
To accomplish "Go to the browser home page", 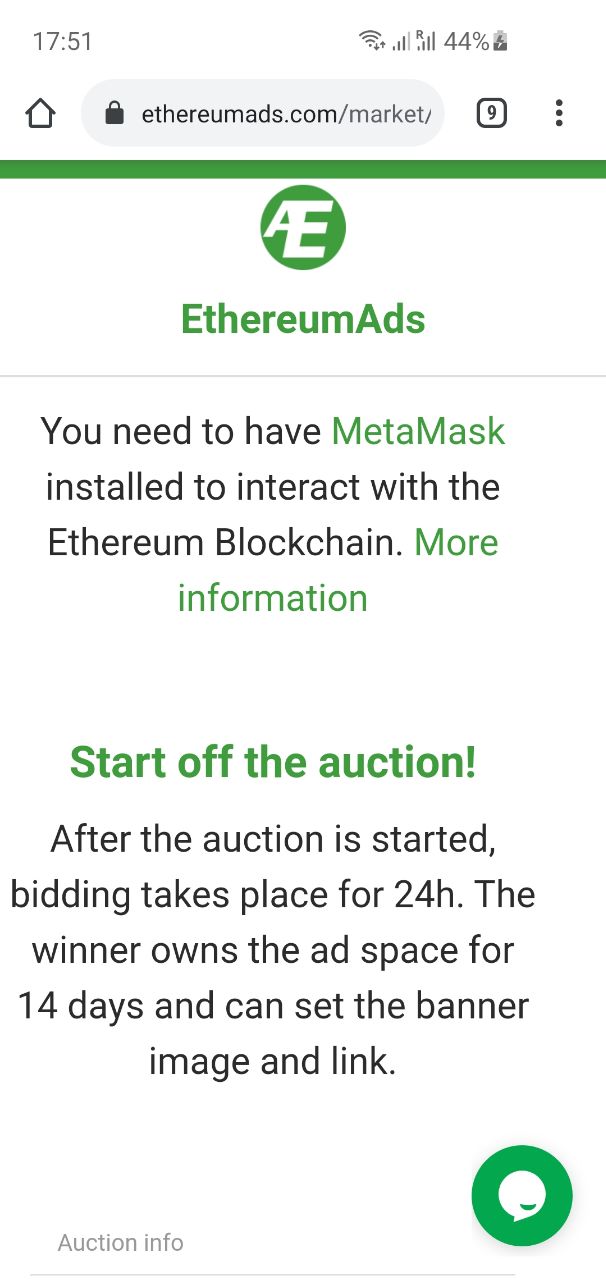I will (40, 114).
